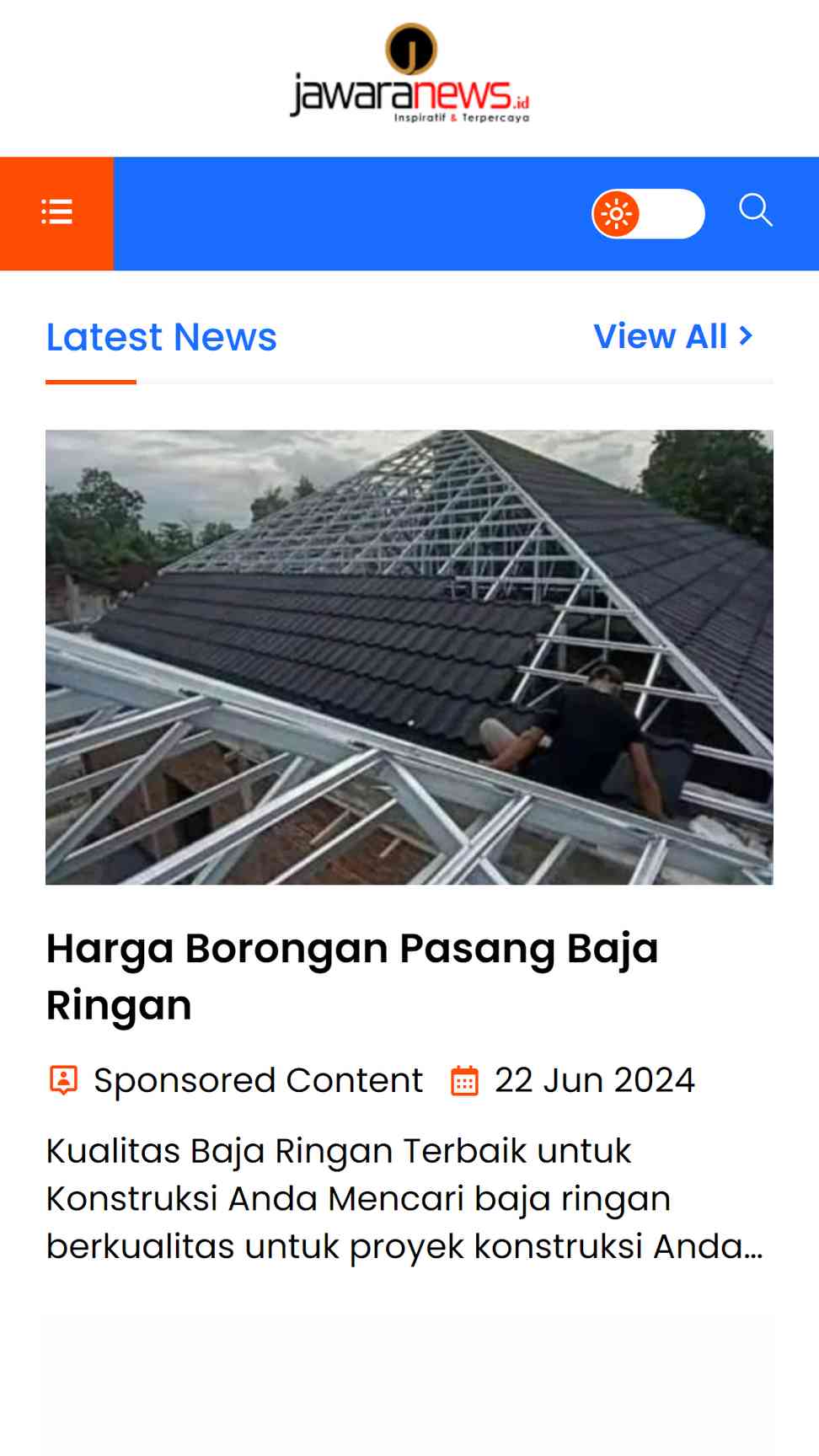
Task: Tap the jawaranews.id logo
Action: click(x=410, y=74)
